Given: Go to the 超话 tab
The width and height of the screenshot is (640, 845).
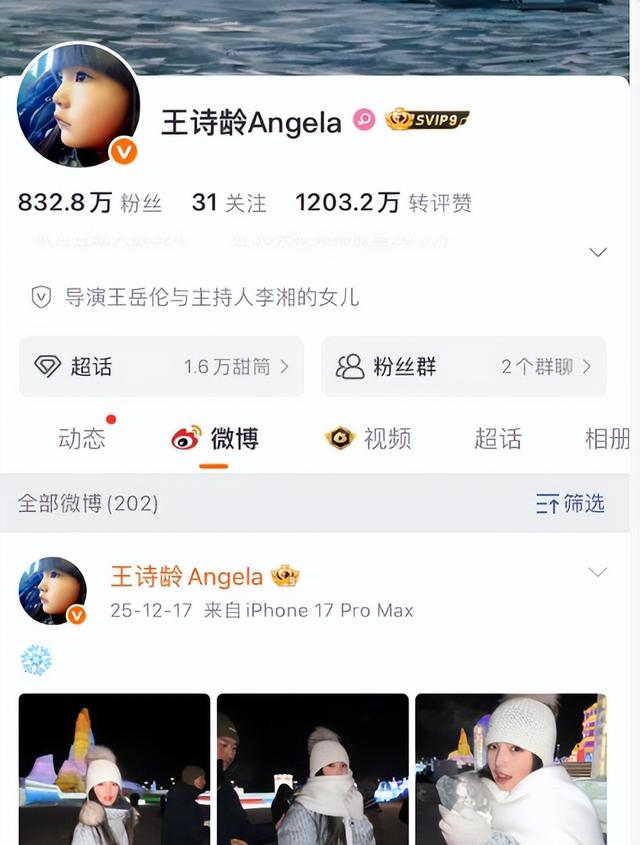Looking at the screenshot, I should point(498,438).
